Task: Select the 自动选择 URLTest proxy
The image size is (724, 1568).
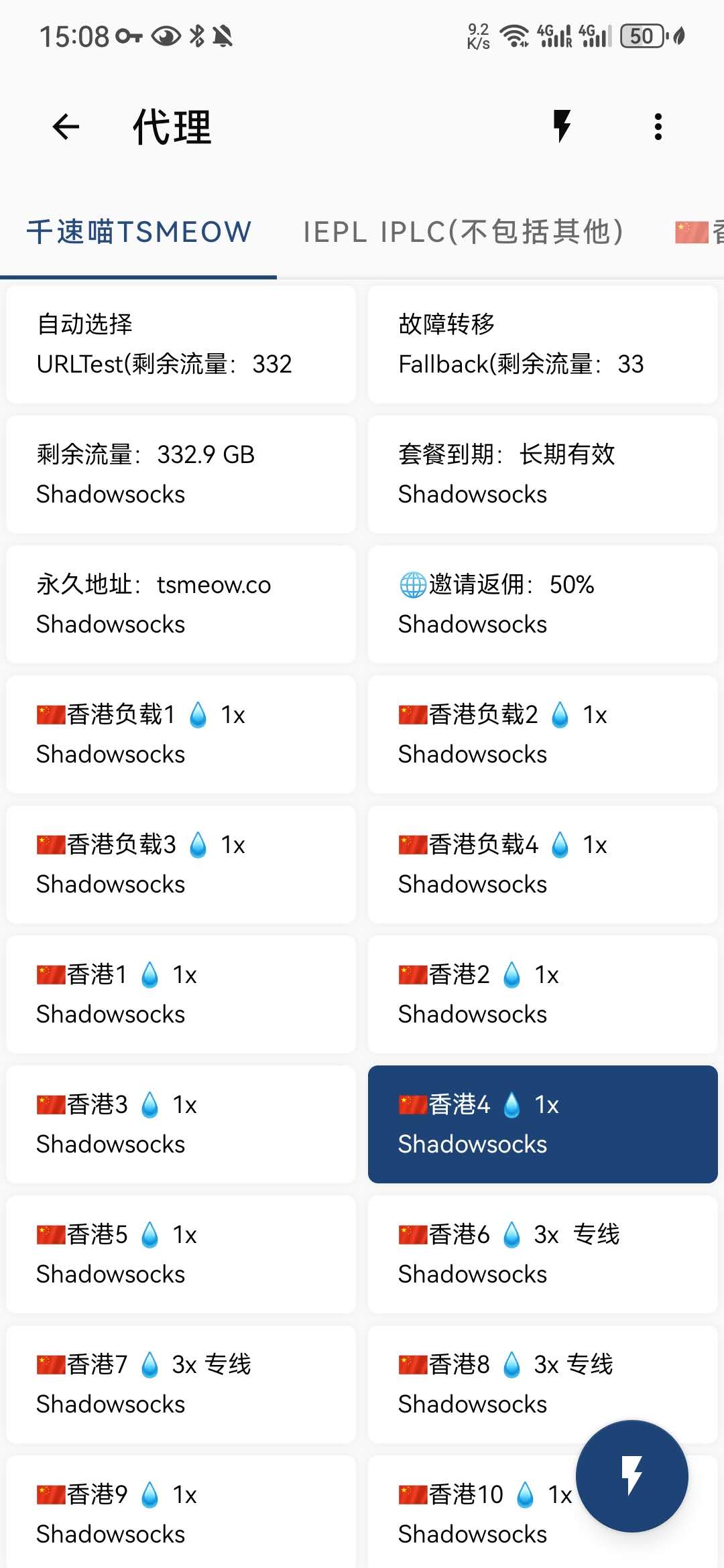Action: pos(181,344)
